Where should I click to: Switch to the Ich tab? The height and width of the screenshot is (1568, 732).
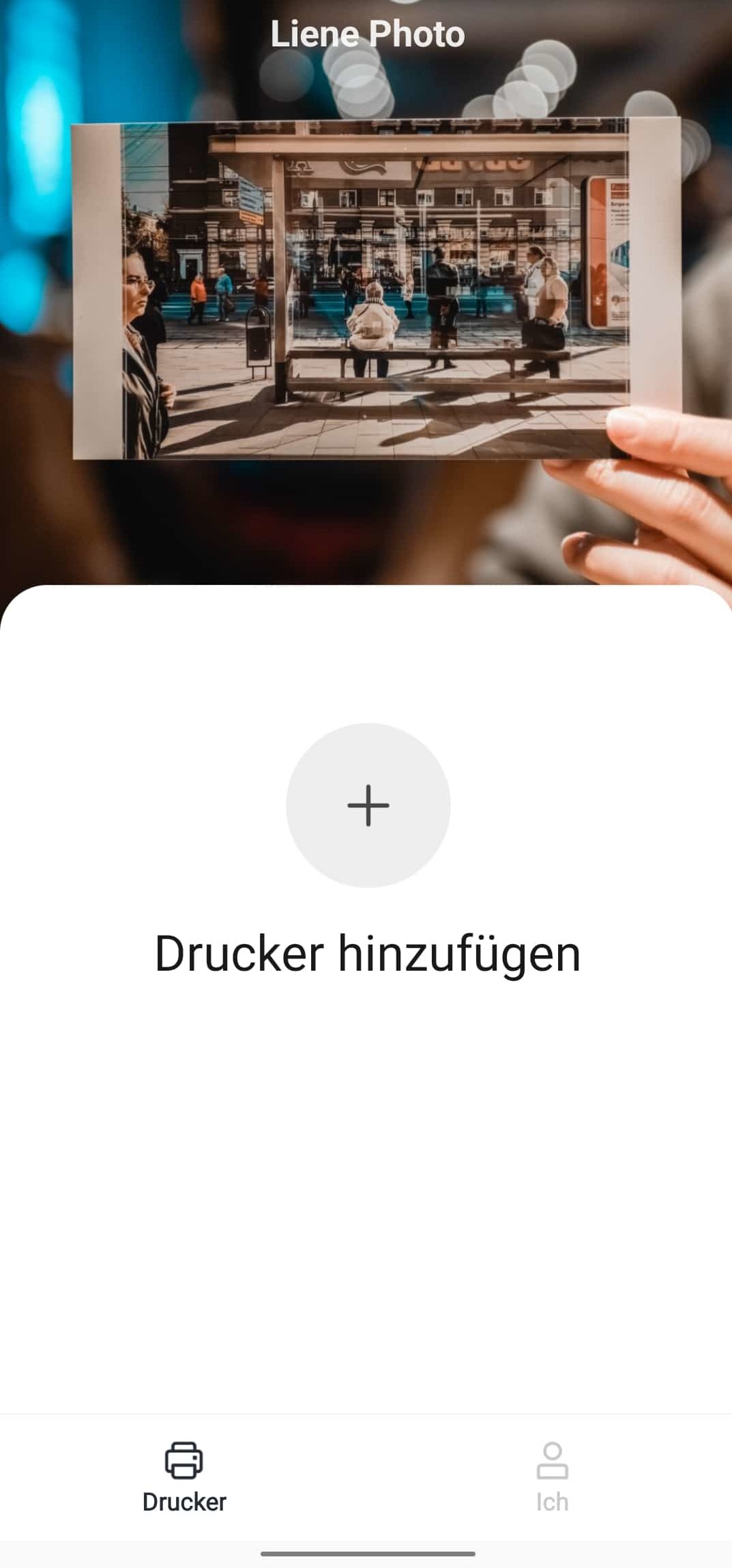(x=552, y=1476)
